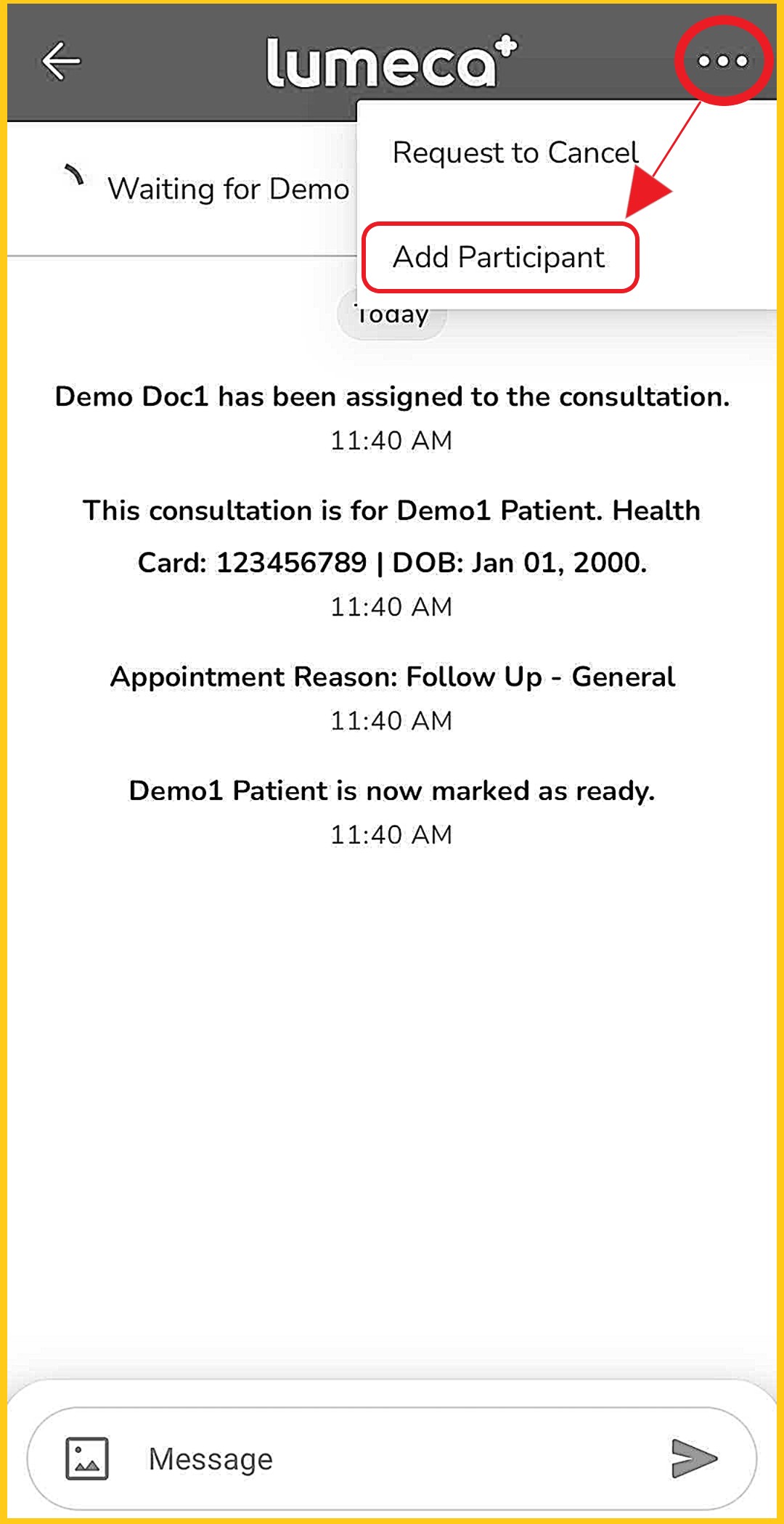Open the three-dot overflow menu

pyautogui.click(x=722, y=61)
